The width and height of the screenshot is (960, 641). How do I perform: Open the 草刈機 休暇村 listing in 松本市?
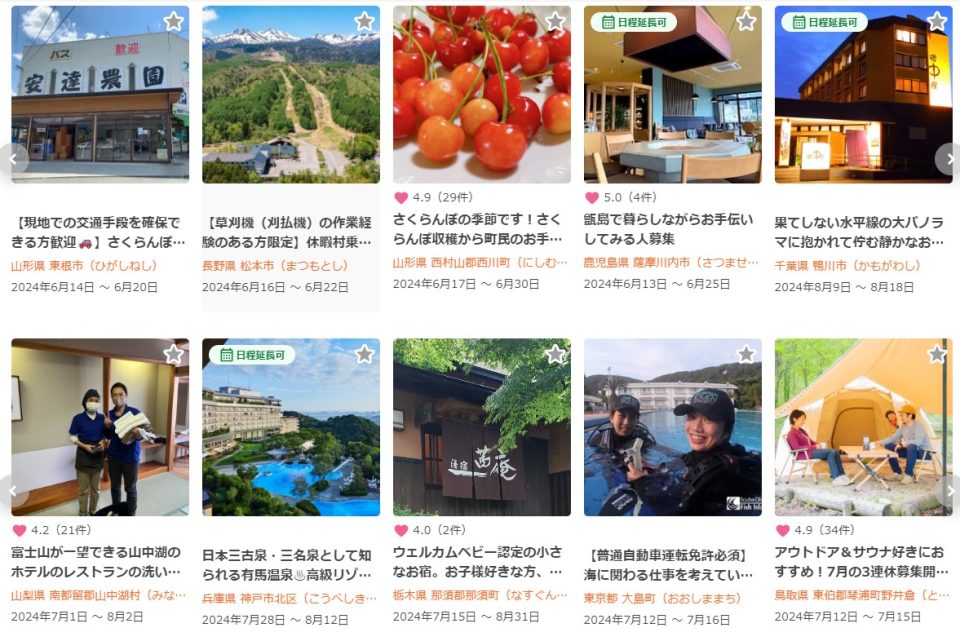(x=290, y=231)
